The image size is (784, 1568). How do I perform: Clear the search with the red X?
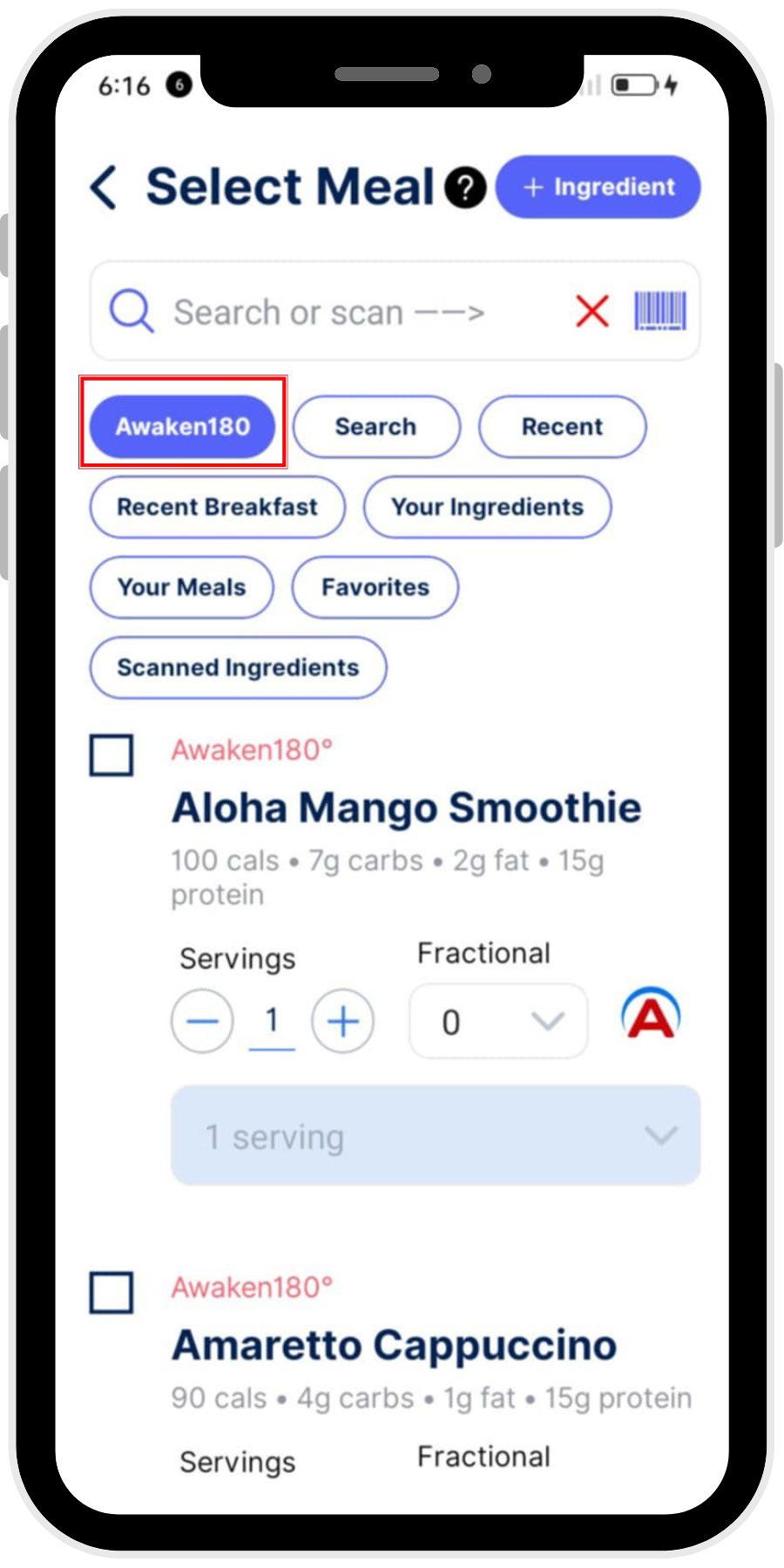[x=592, y=311]
